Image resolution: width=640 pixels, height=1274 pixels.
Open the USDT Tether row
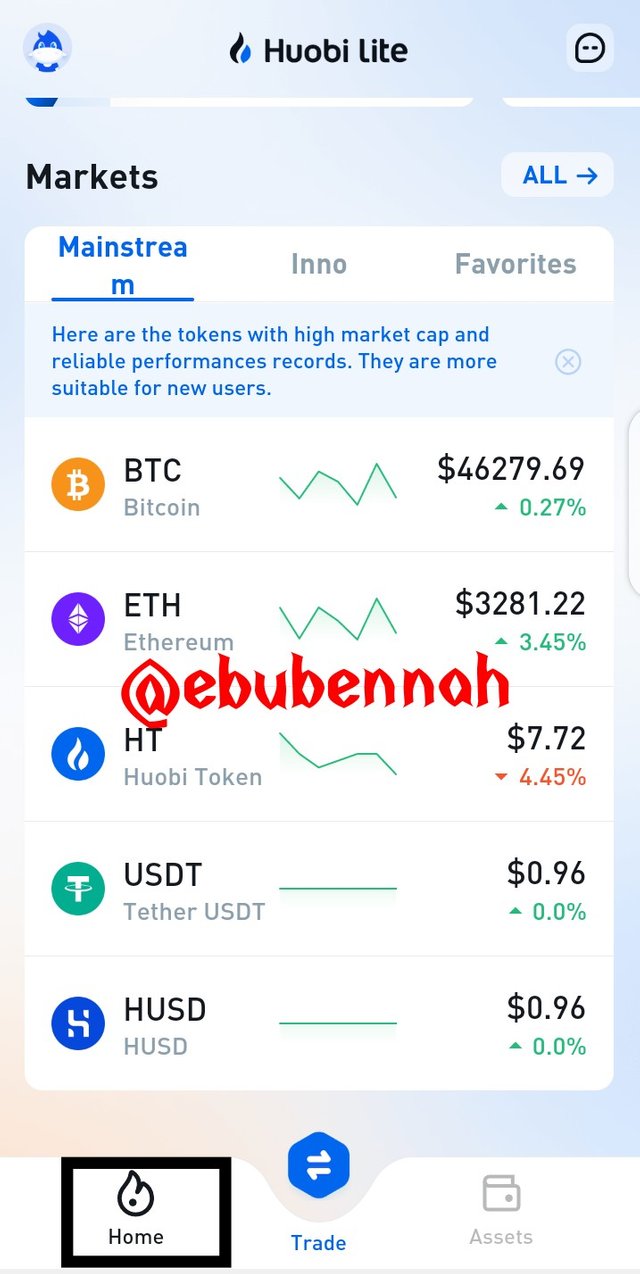[319, 889]
